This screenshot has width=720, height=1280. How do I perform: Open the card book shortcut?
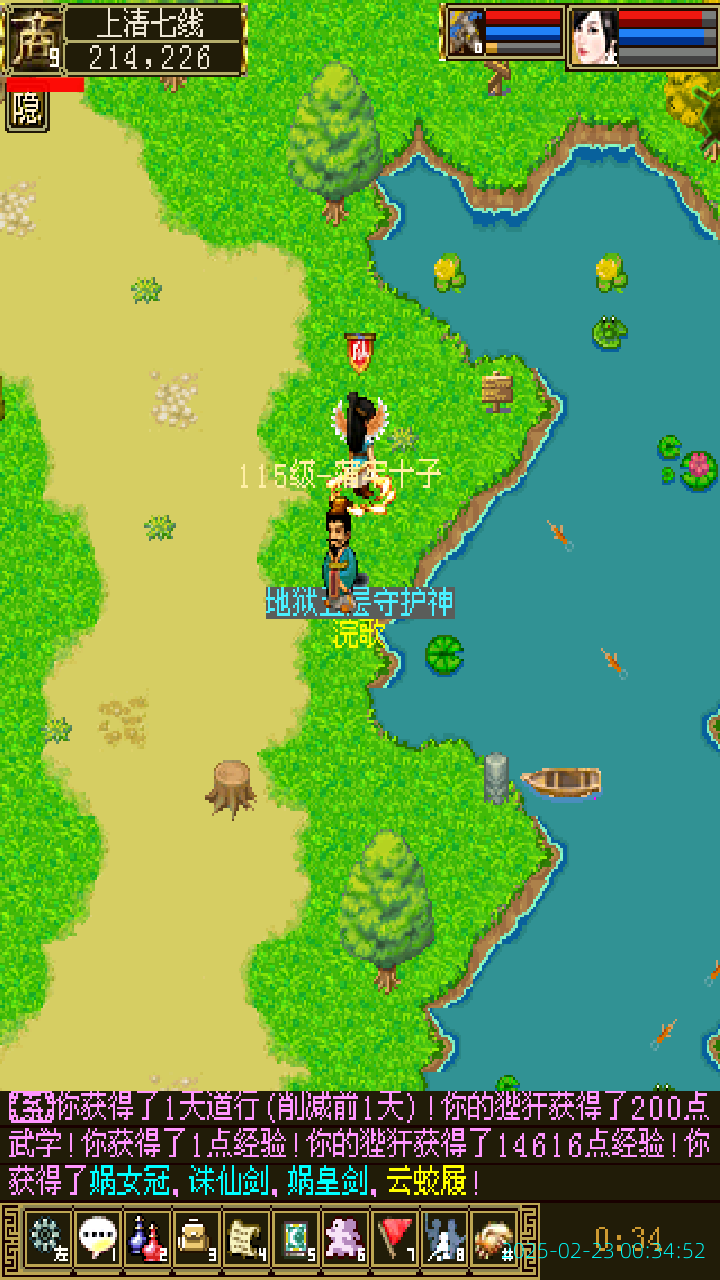coord(296,1238)
